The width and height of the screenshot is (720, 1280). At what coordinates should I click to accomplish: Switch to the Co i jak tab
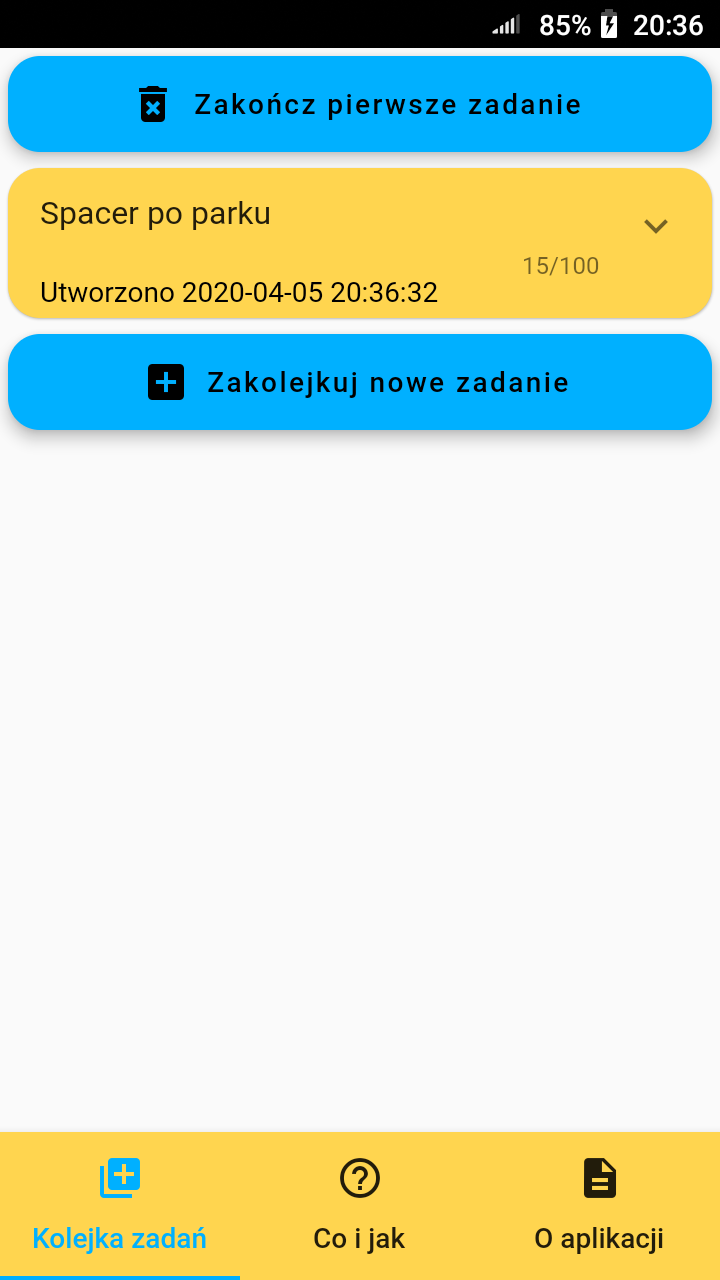pos(360,1206)
